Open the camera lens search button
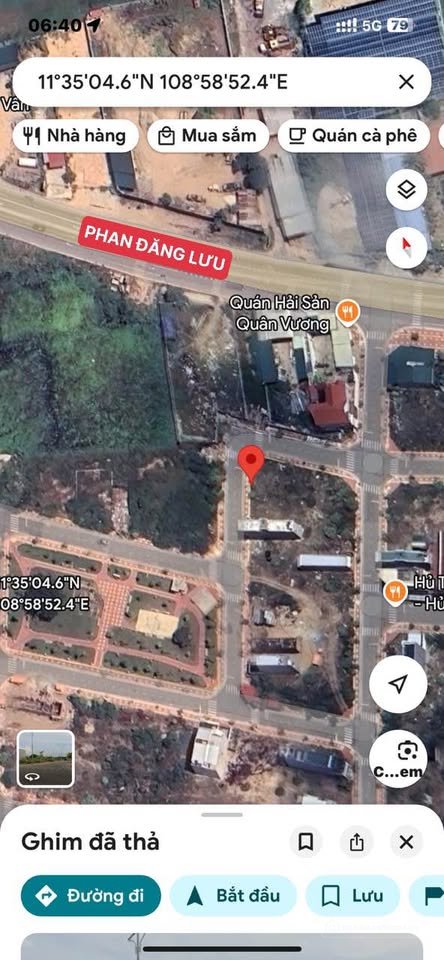Screen dimensions: 444x960 [398, 759]
